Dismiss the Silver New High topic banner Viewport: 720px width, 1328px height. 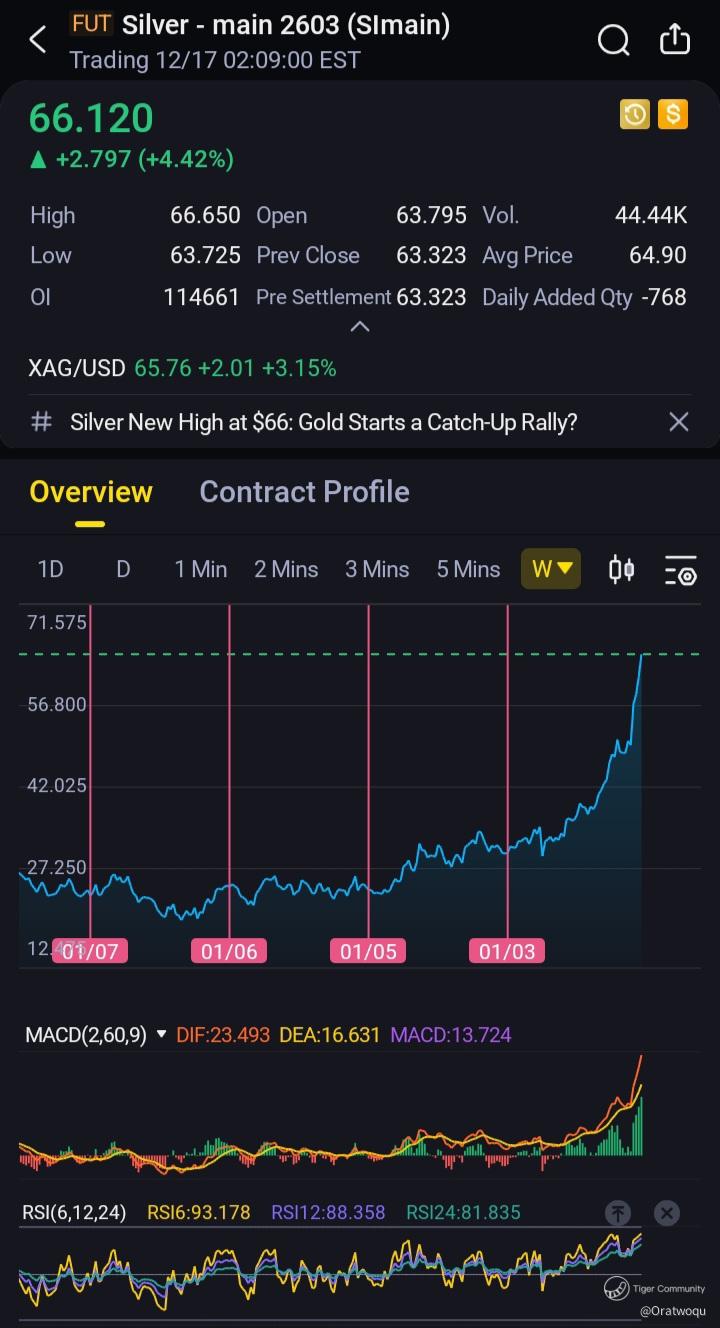pyautogui.click(x=678, y=422)
